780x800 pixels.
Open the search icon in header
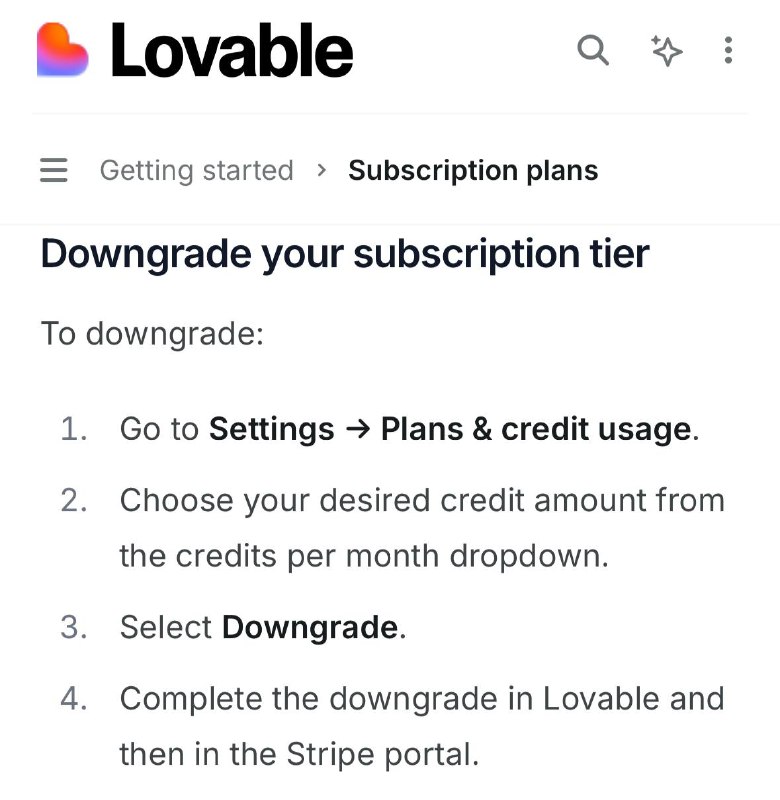[x=593, y=50]
